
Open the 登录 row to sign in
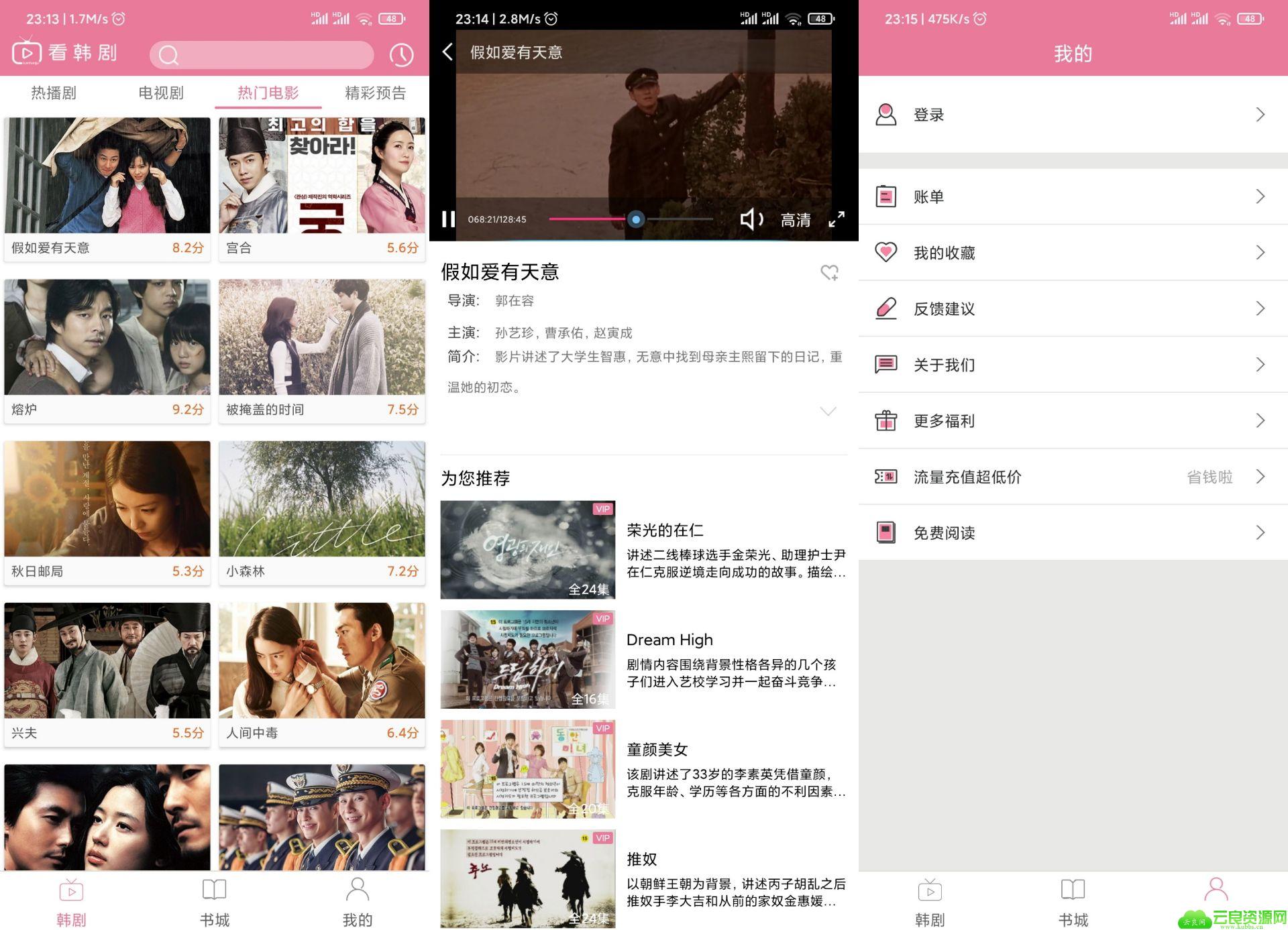(1073, 115)
